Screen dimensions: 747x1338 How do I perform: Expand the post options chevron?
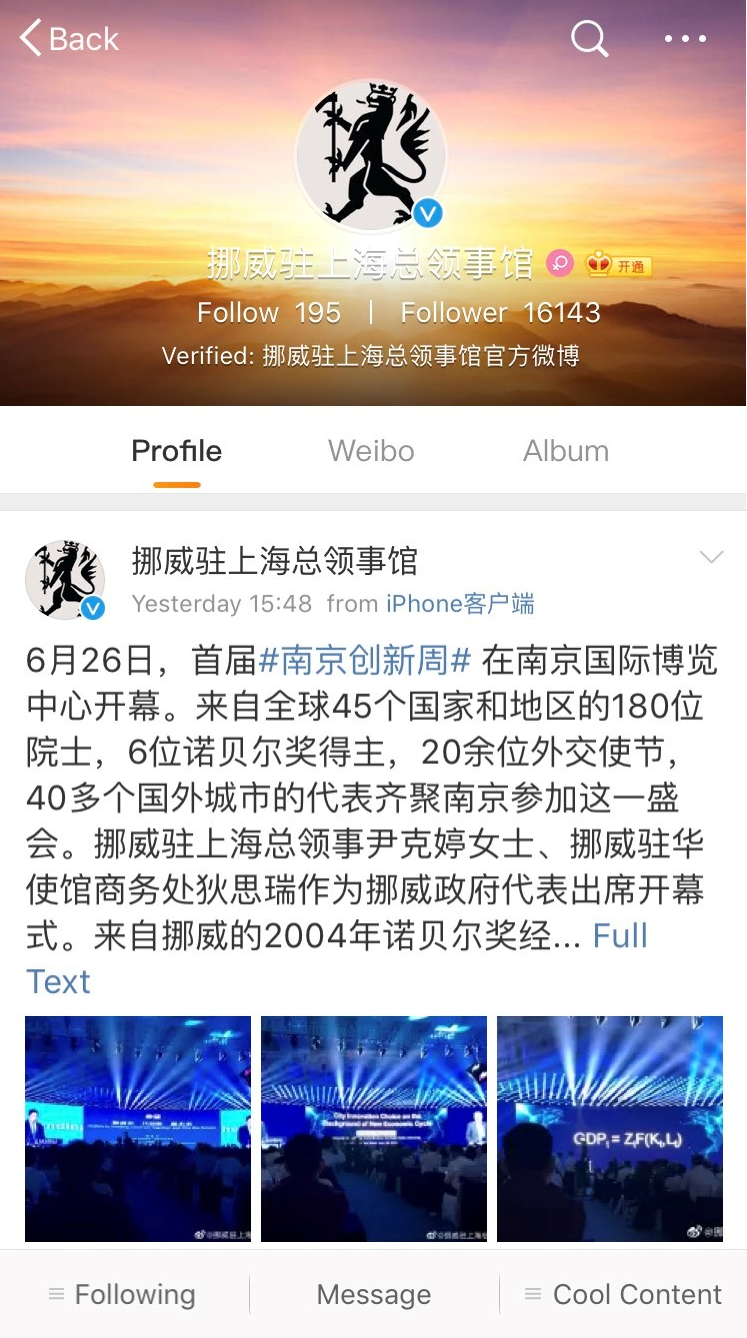(710, 558)
